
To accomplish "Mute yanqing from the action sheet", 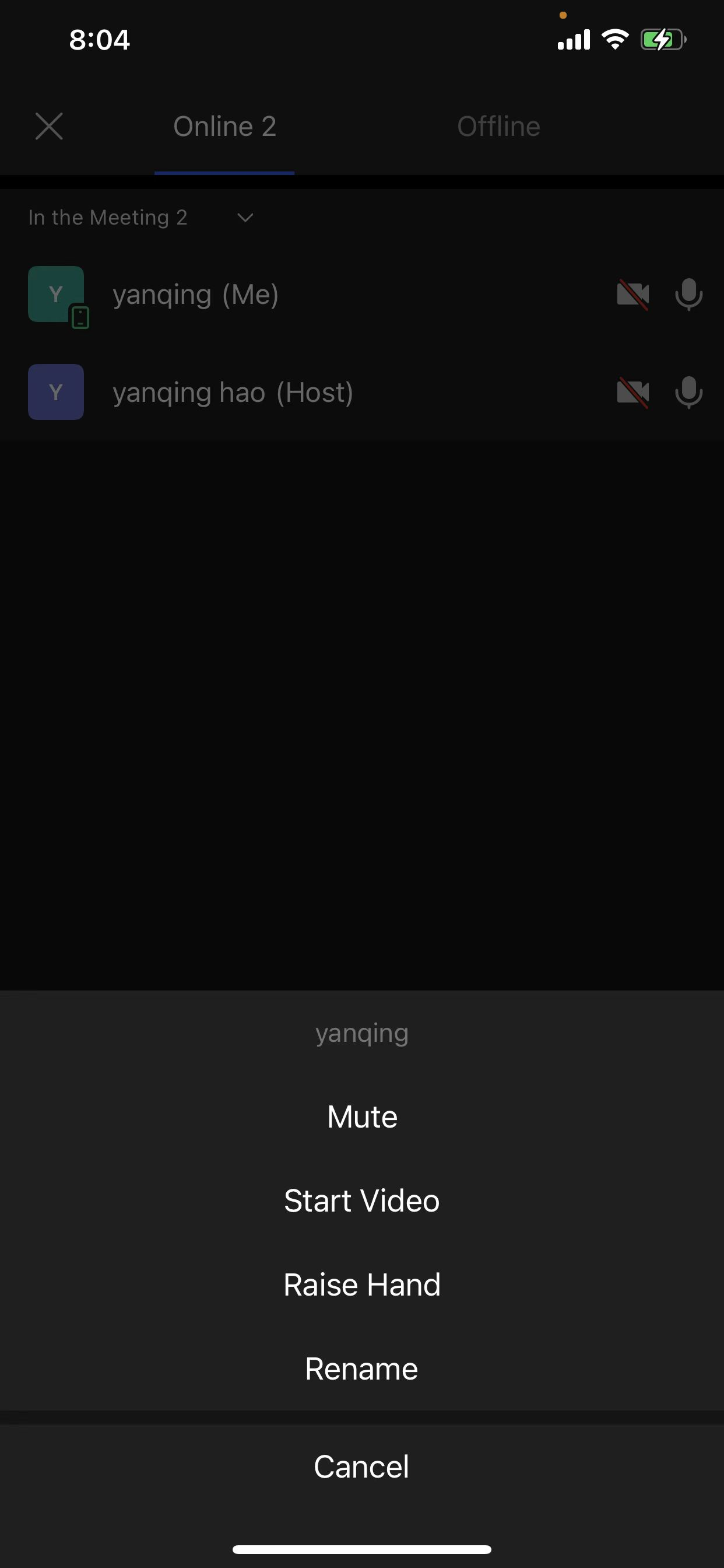I will [x=362, y=1117].
